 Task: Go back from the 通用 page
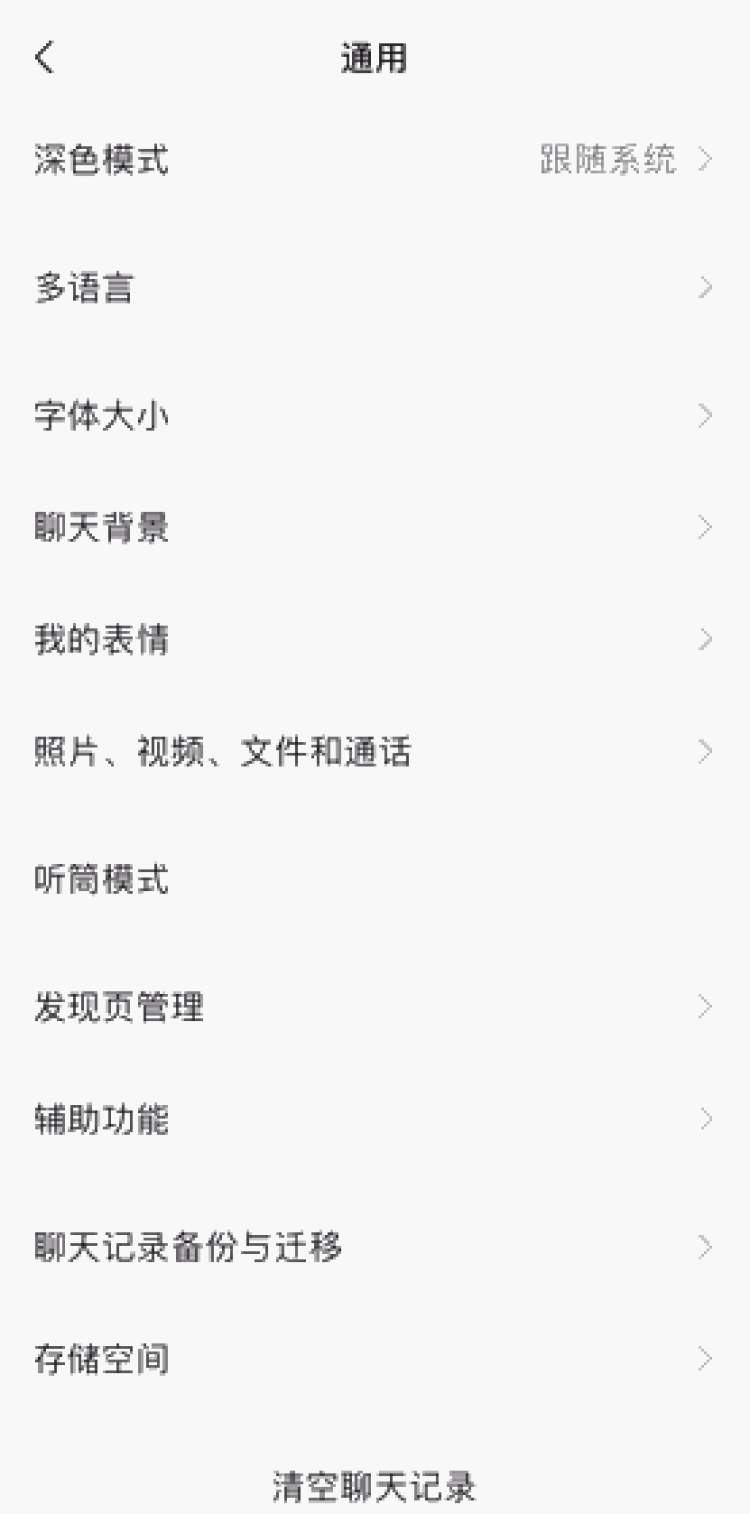[x=45, y=58]
